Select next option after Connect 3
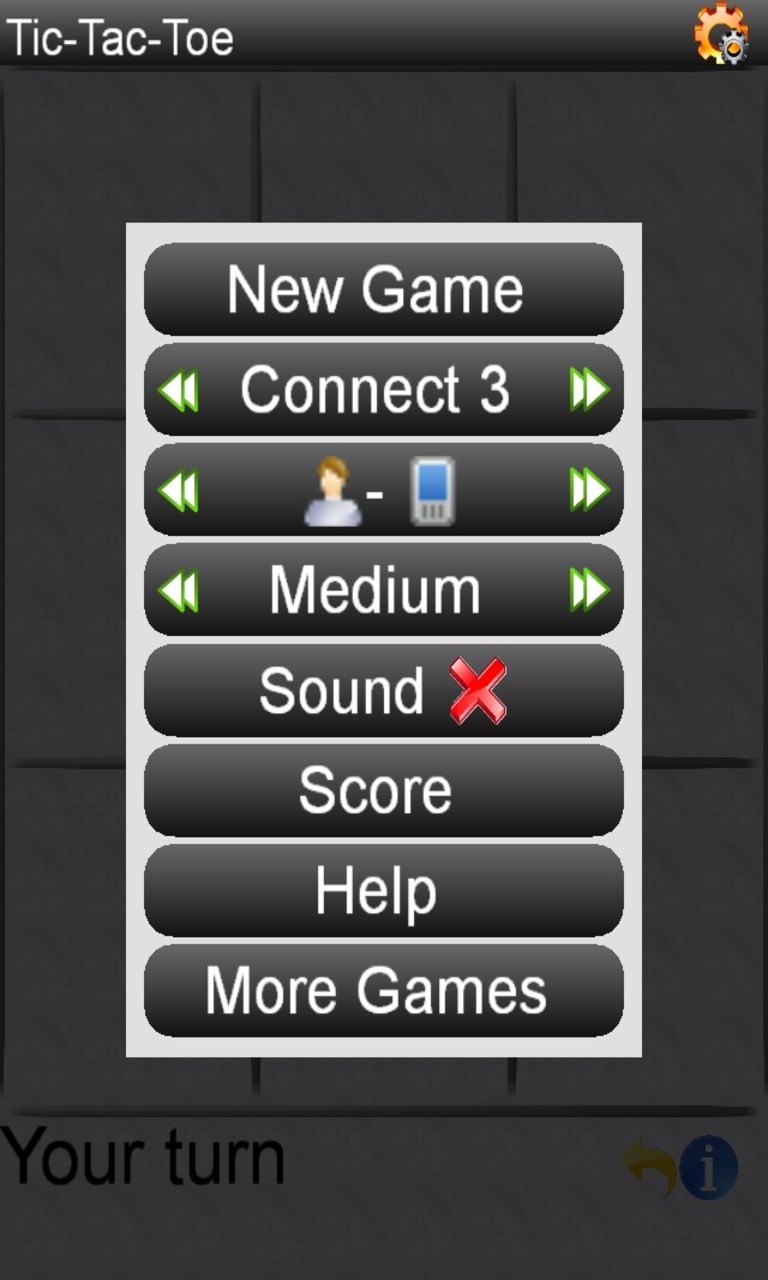Screen dimensions: 768x1280 [x=588, y=390]
